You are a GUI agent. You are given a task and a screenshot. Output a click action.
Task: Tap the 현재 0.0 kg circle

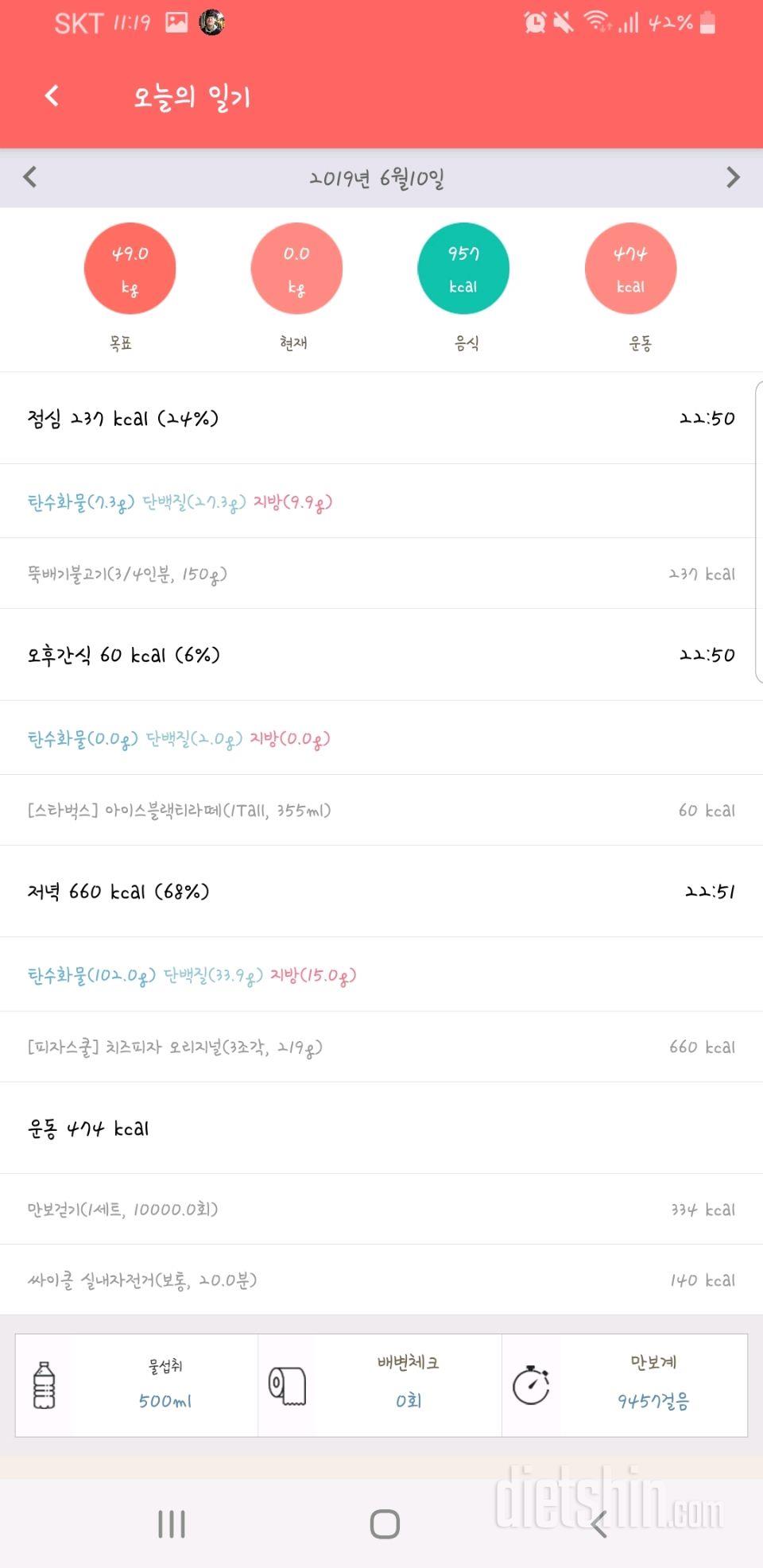(x=296, y=269)
